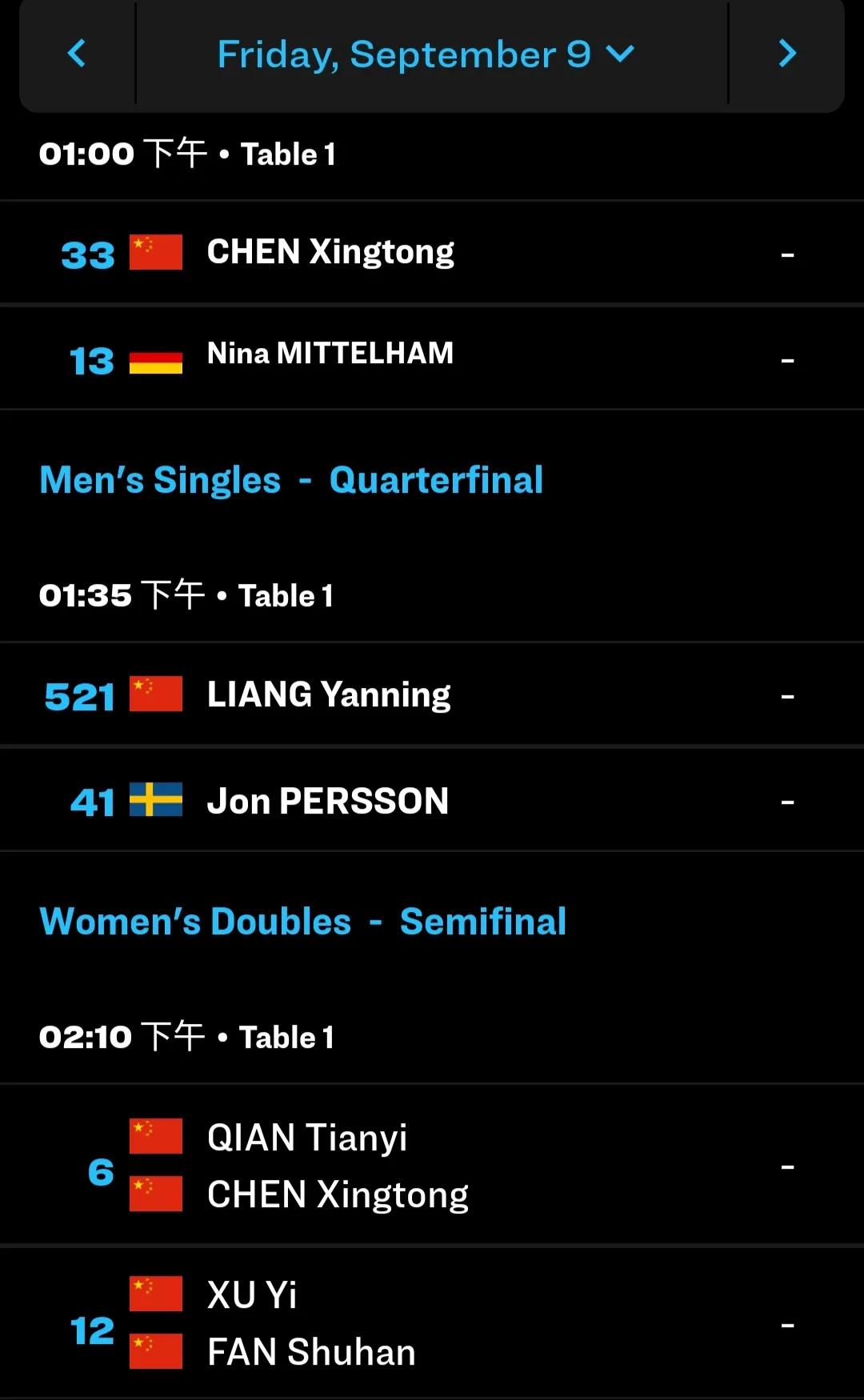Go to the previous day's schedule
The image size is (864, 1400).
76,54
